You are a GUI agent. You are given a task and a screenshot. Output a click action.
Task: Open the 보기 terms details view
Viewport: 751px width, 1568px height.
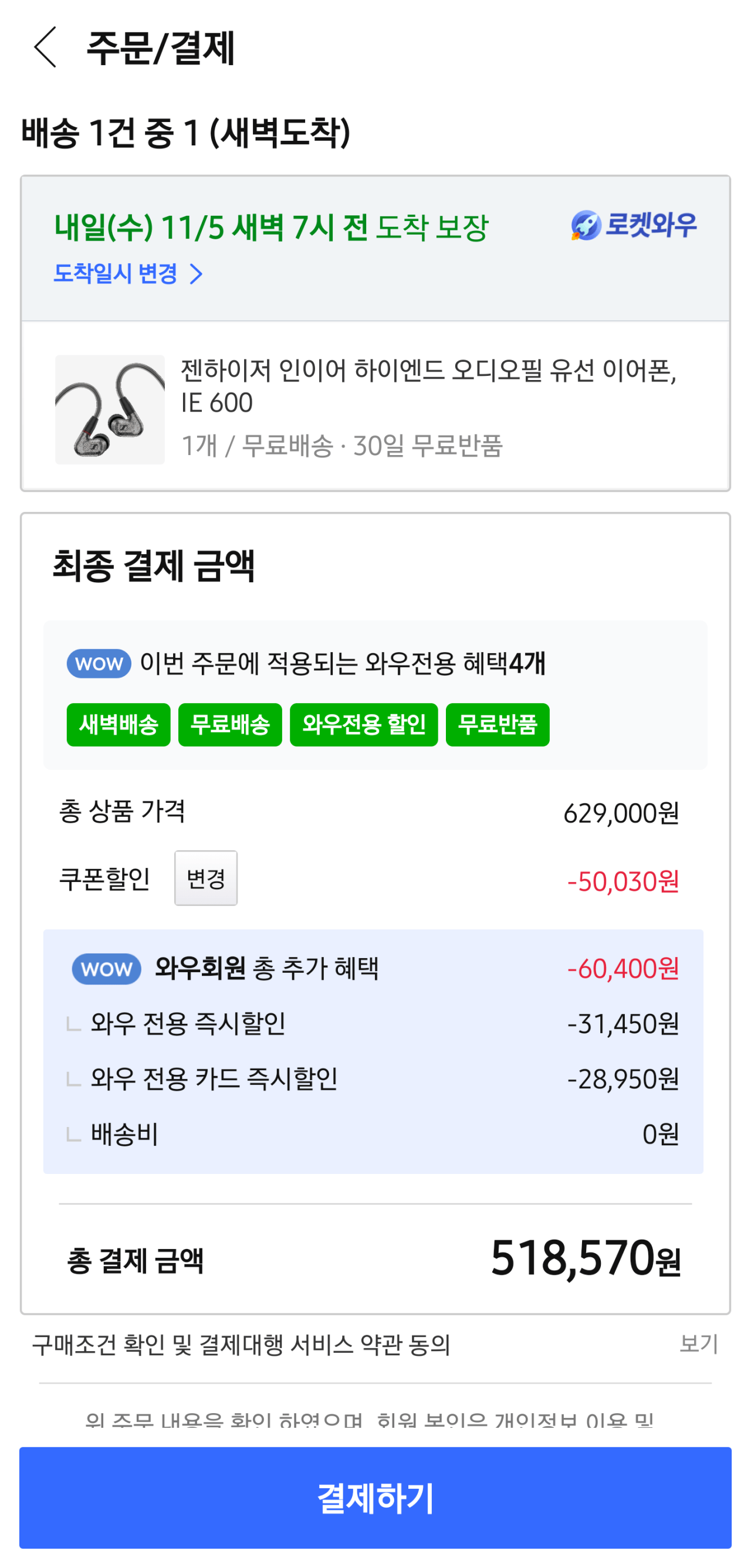coord(702,1345)
